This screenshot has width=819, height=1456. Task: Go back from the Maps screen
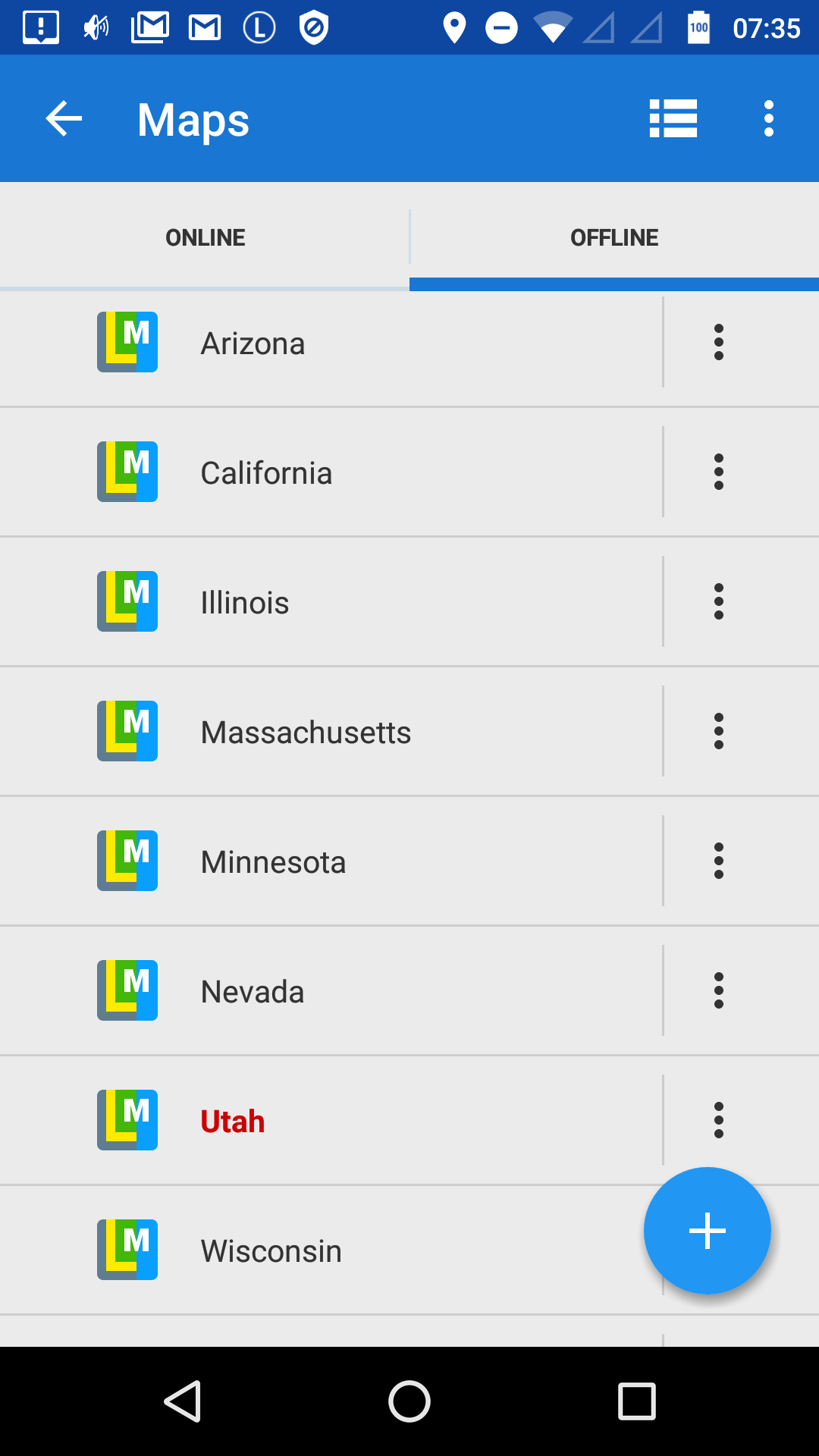click(x=64, y=119)
